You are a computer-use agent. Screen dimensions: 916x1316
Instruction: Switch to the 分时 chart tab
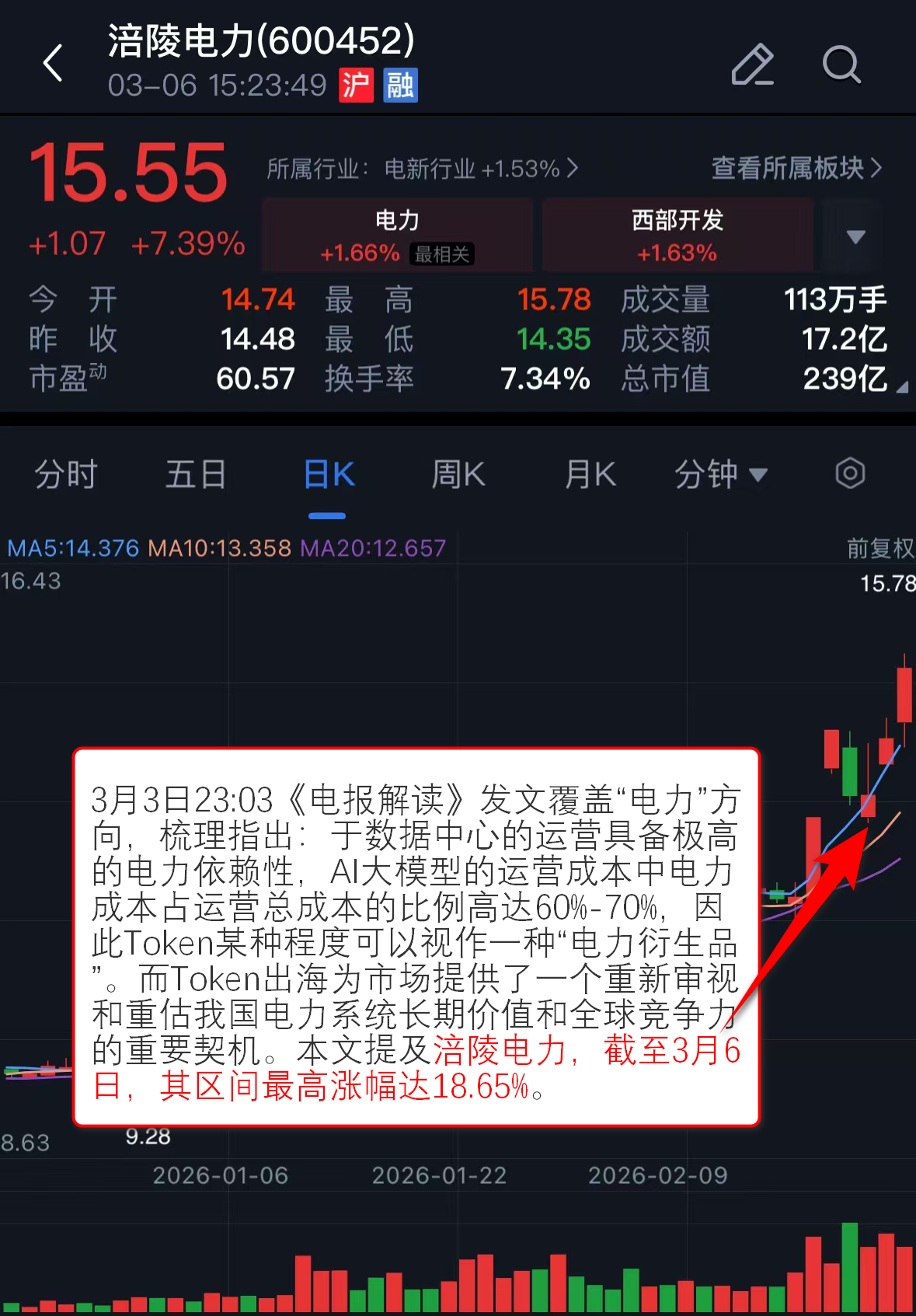pyautogui.click(x=65, y=474)
